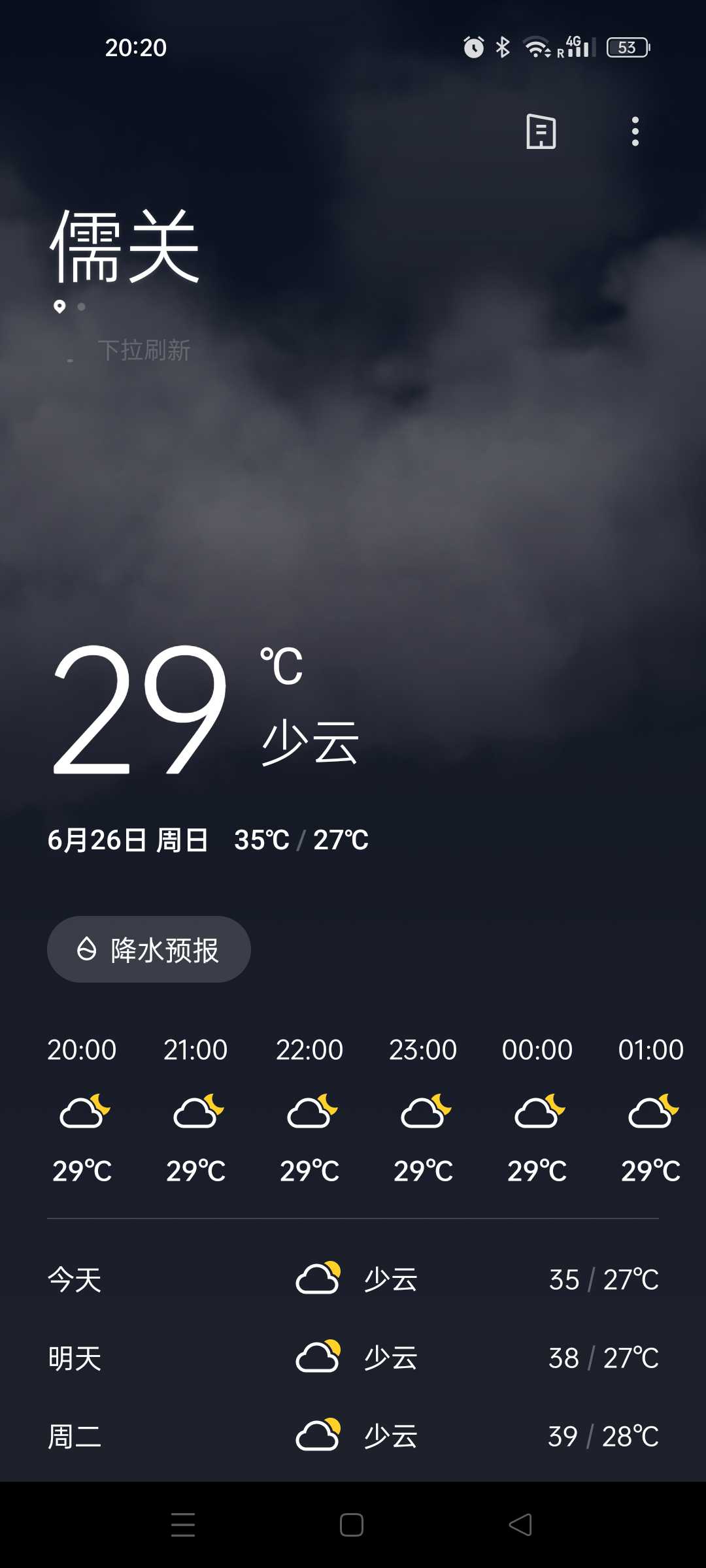This screenshot has height=1568, width=706.
Task: Open the 降水预报 precipitation forecast
Action: click(x=149, y=949)
